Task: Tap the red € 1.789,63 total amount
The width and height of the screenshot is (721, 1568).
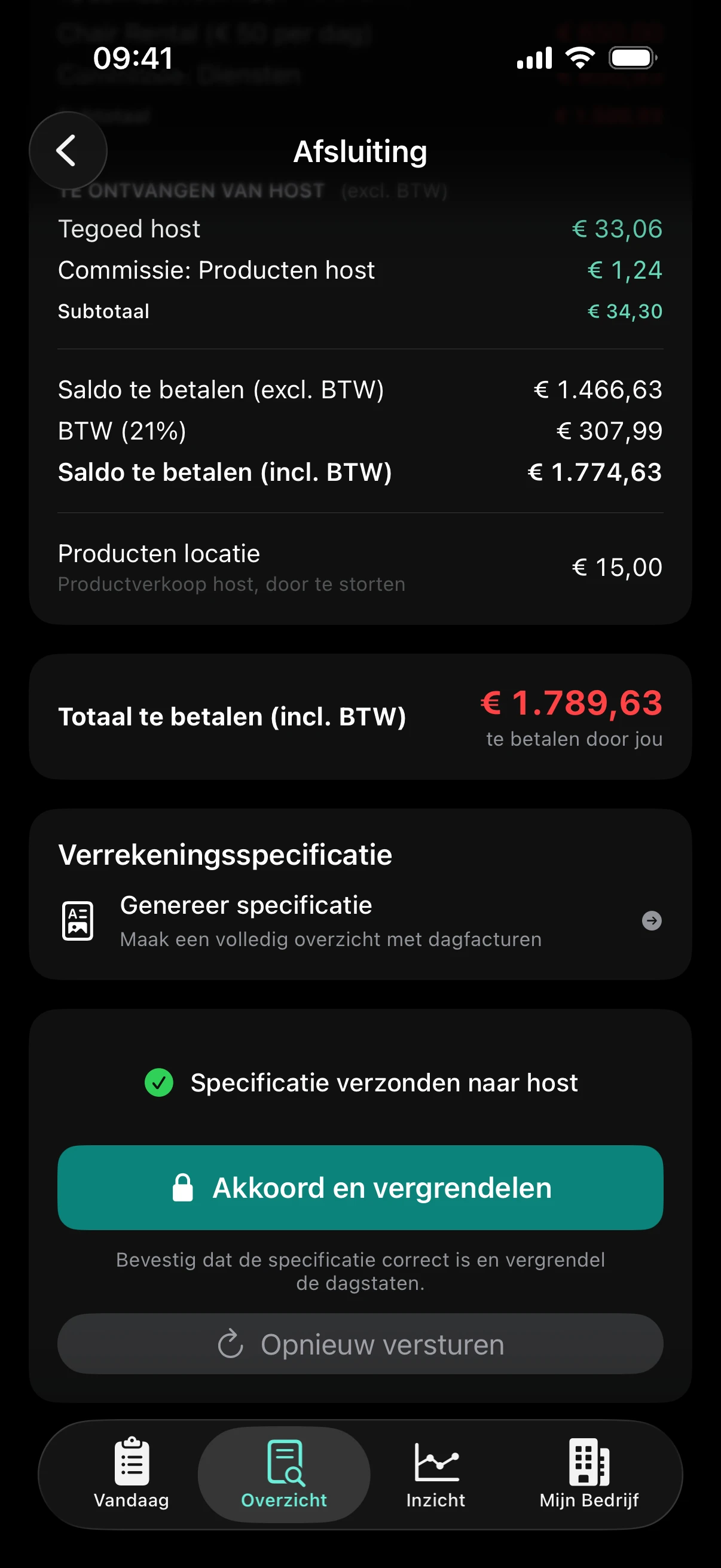Action: coord(571,703)
